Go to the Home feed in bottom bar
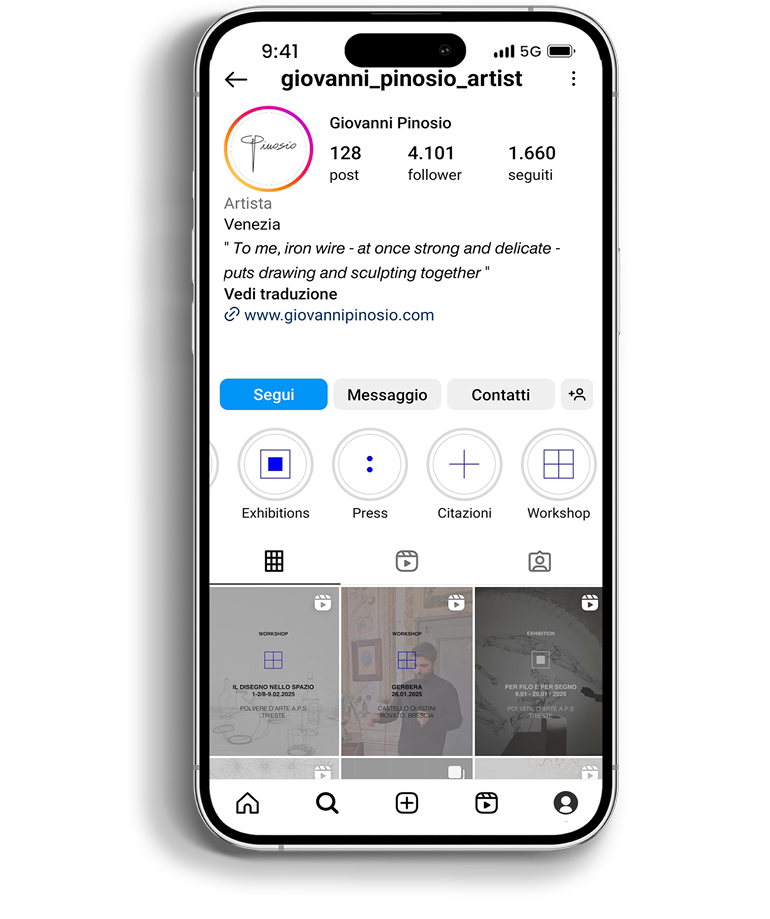The height and width of the screenshot is (919, 770). tap(247, 803)
